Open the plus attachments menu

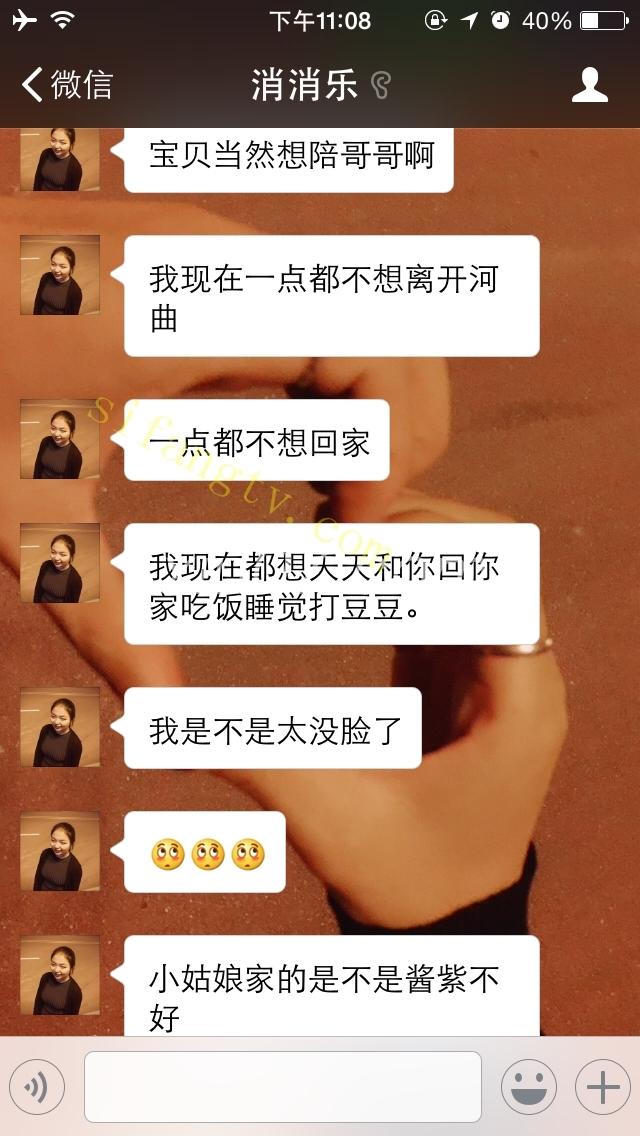602,1086
